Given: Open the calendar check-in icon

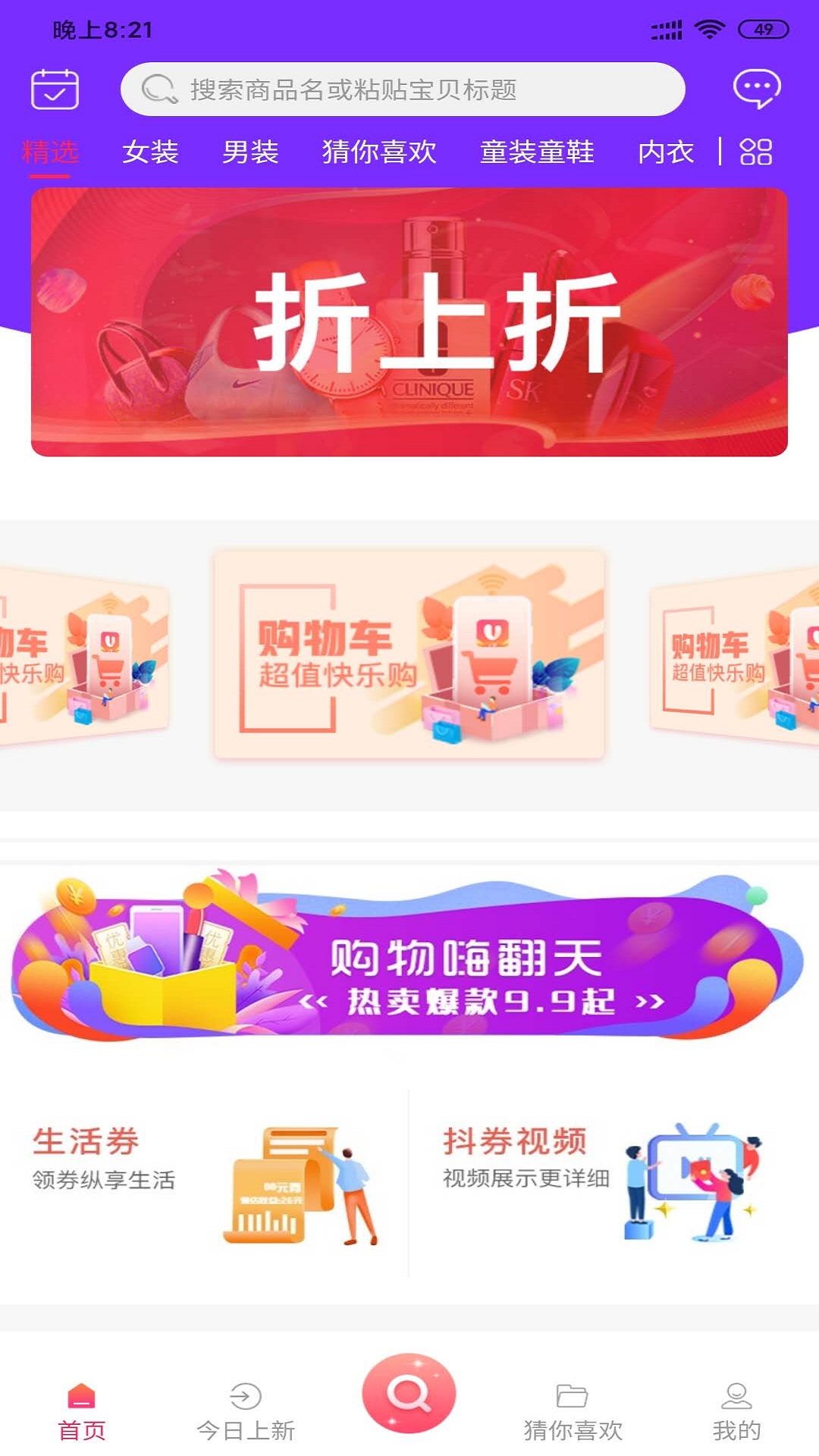Looking at the screenshot, I should (x=55, y=89).
